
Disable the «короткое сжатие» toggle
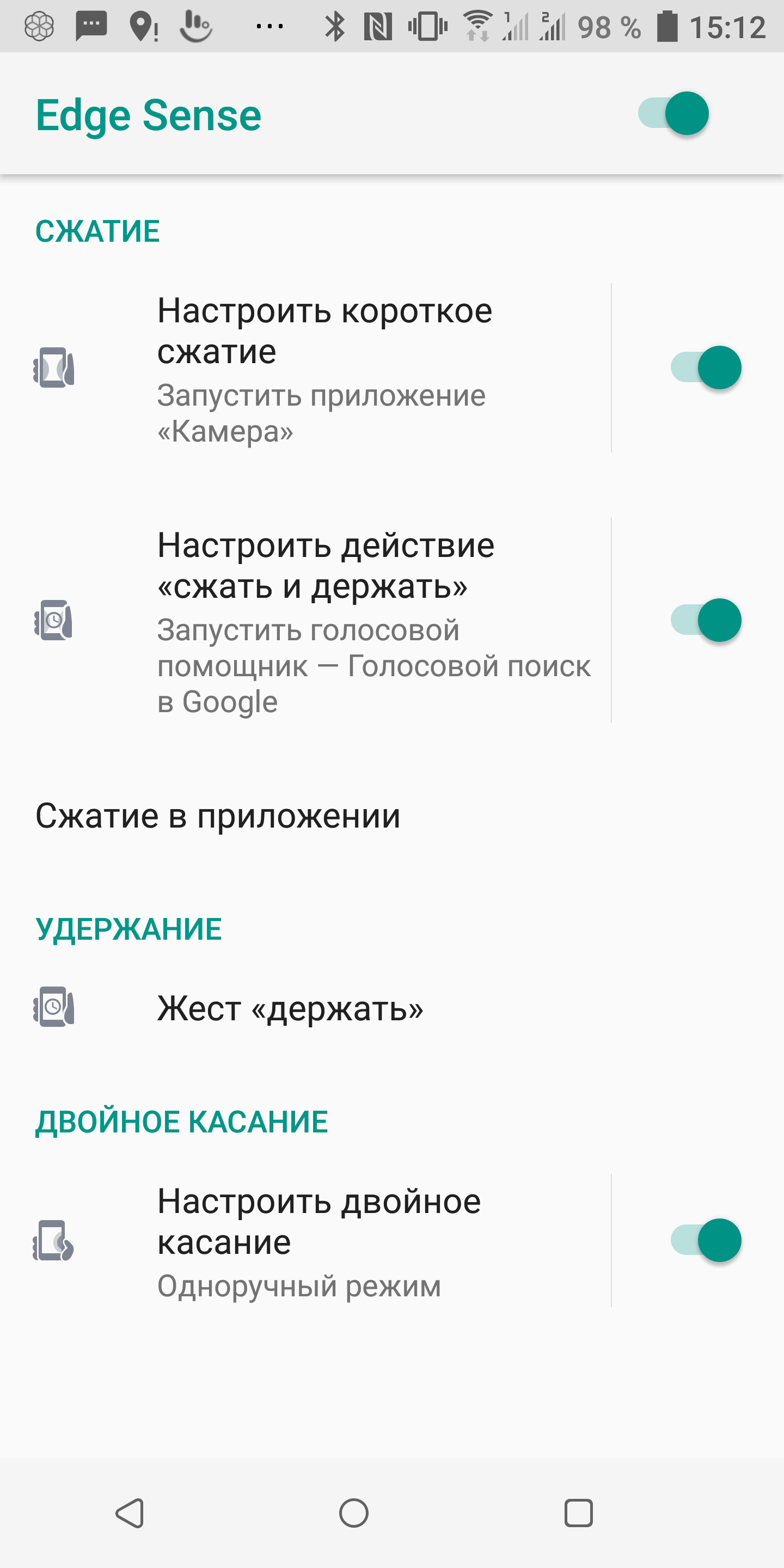click(x=706, y=367)
